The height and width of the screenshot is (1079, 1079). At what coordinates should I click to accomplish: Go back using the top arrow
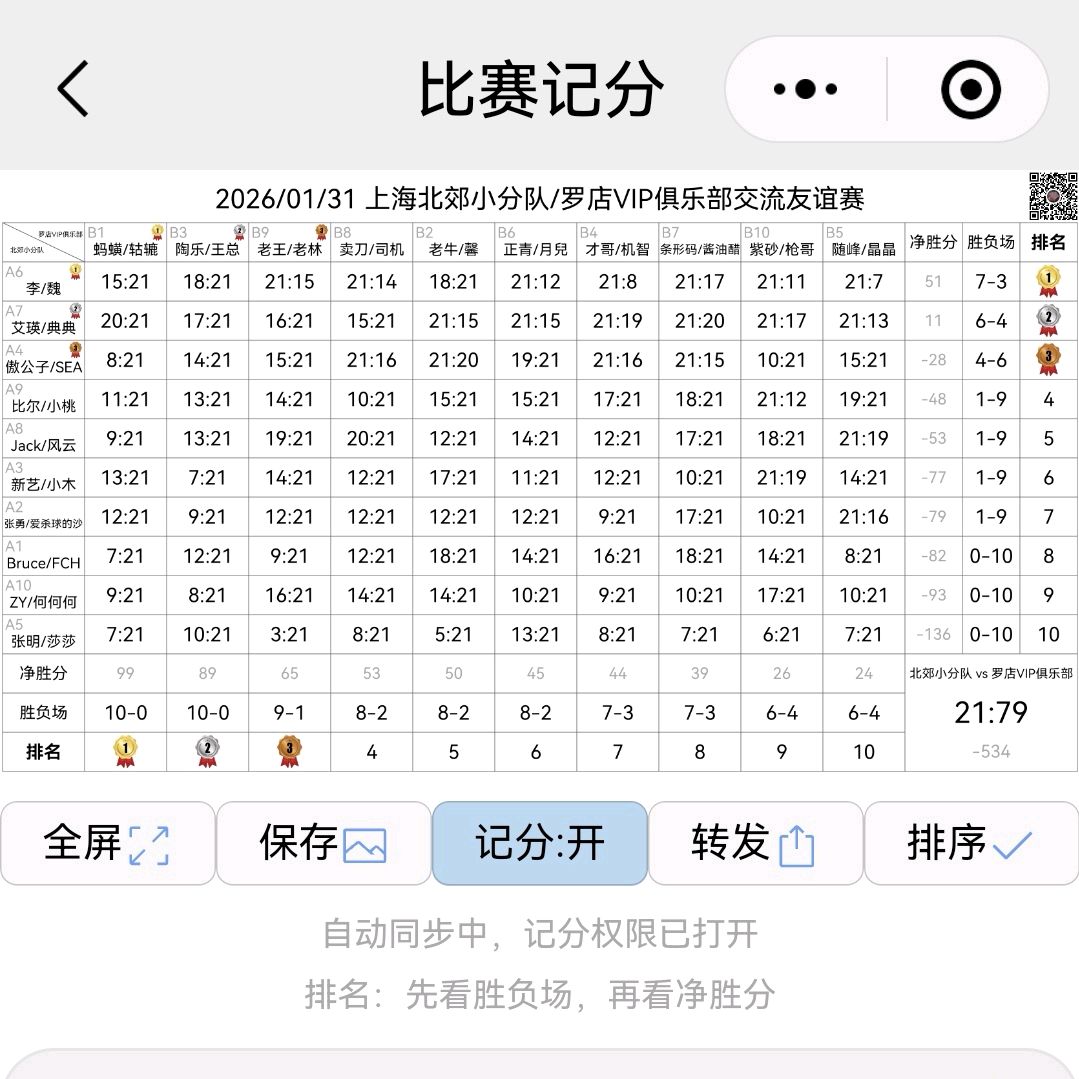(x=73, y=88)
